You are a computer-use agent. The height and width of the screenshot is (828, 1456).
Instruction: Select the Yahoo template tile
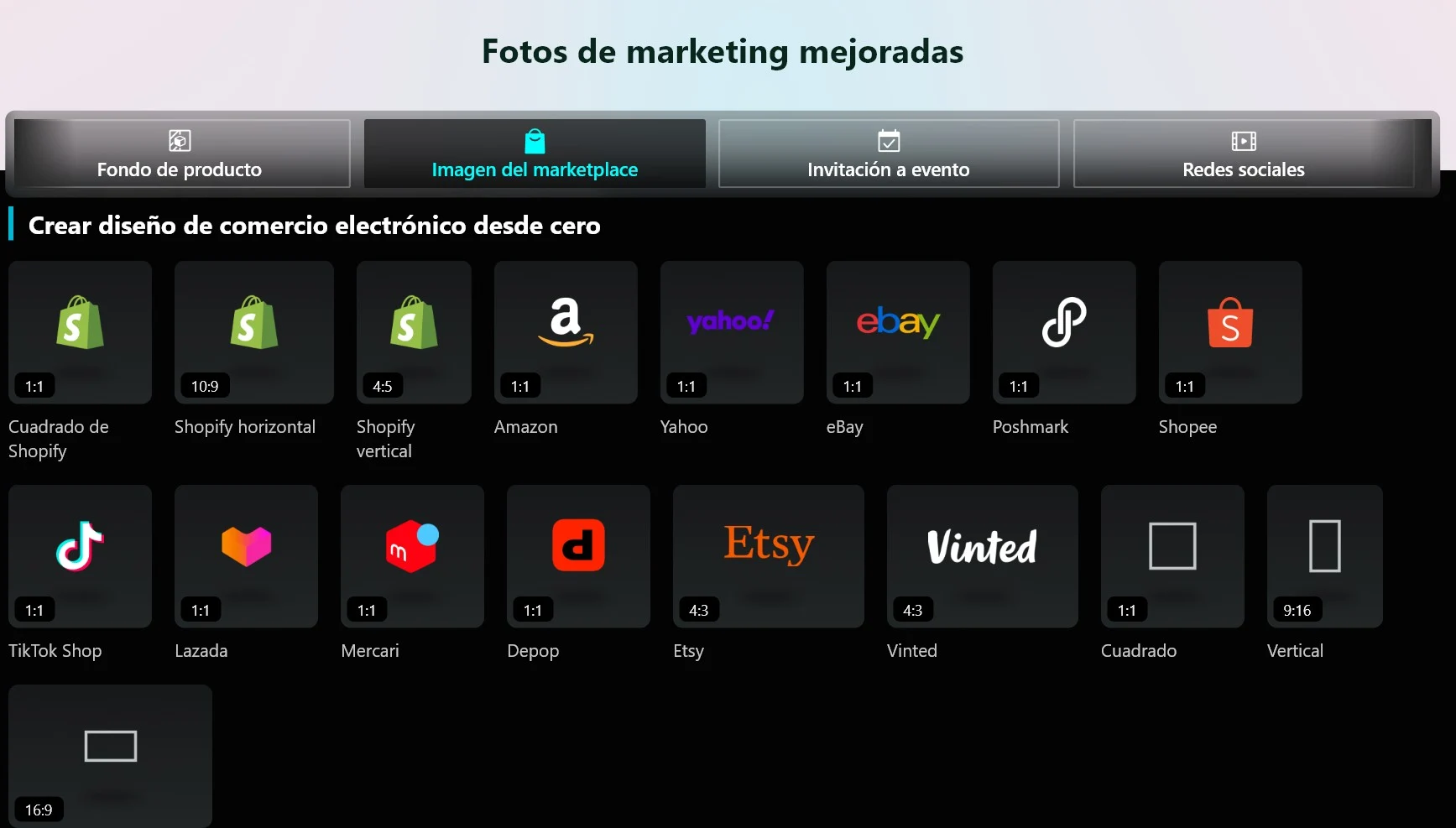[731, 331]
